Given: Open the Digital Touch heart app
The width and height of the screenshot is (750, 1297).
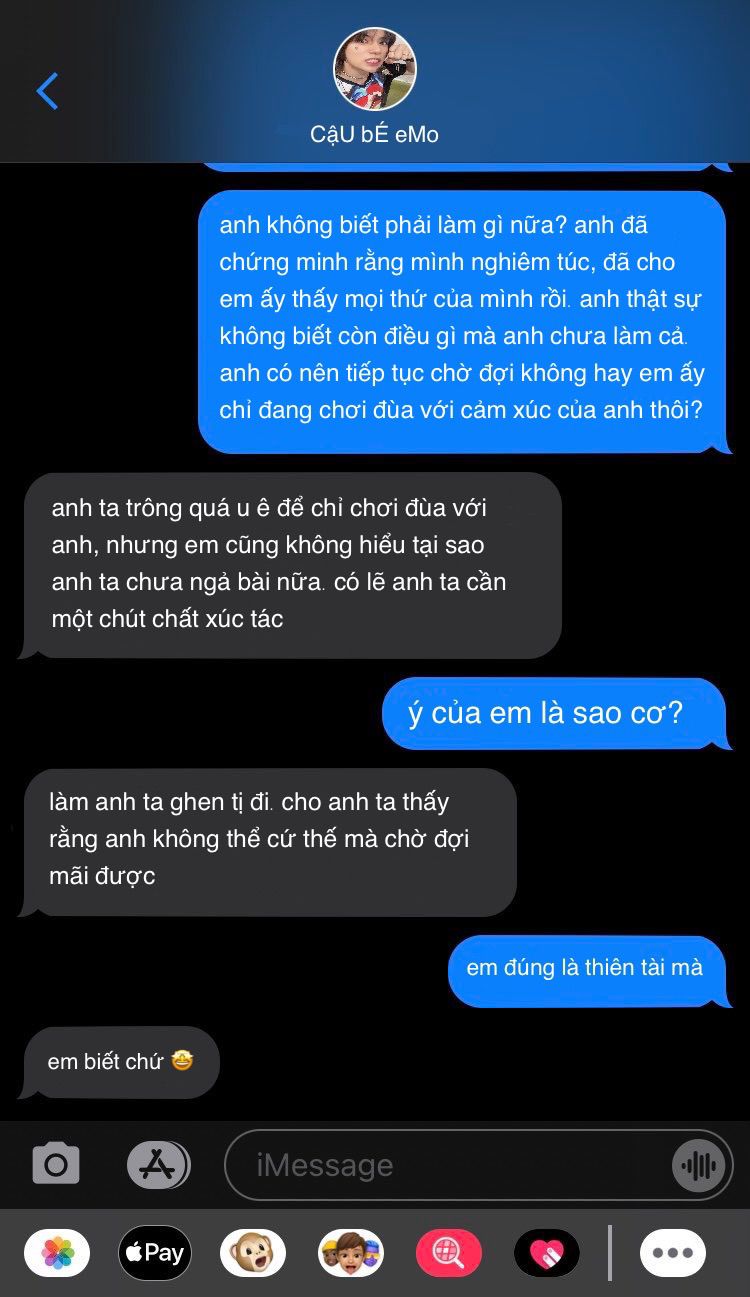Looking at the screenshot, I should 546,1253.
